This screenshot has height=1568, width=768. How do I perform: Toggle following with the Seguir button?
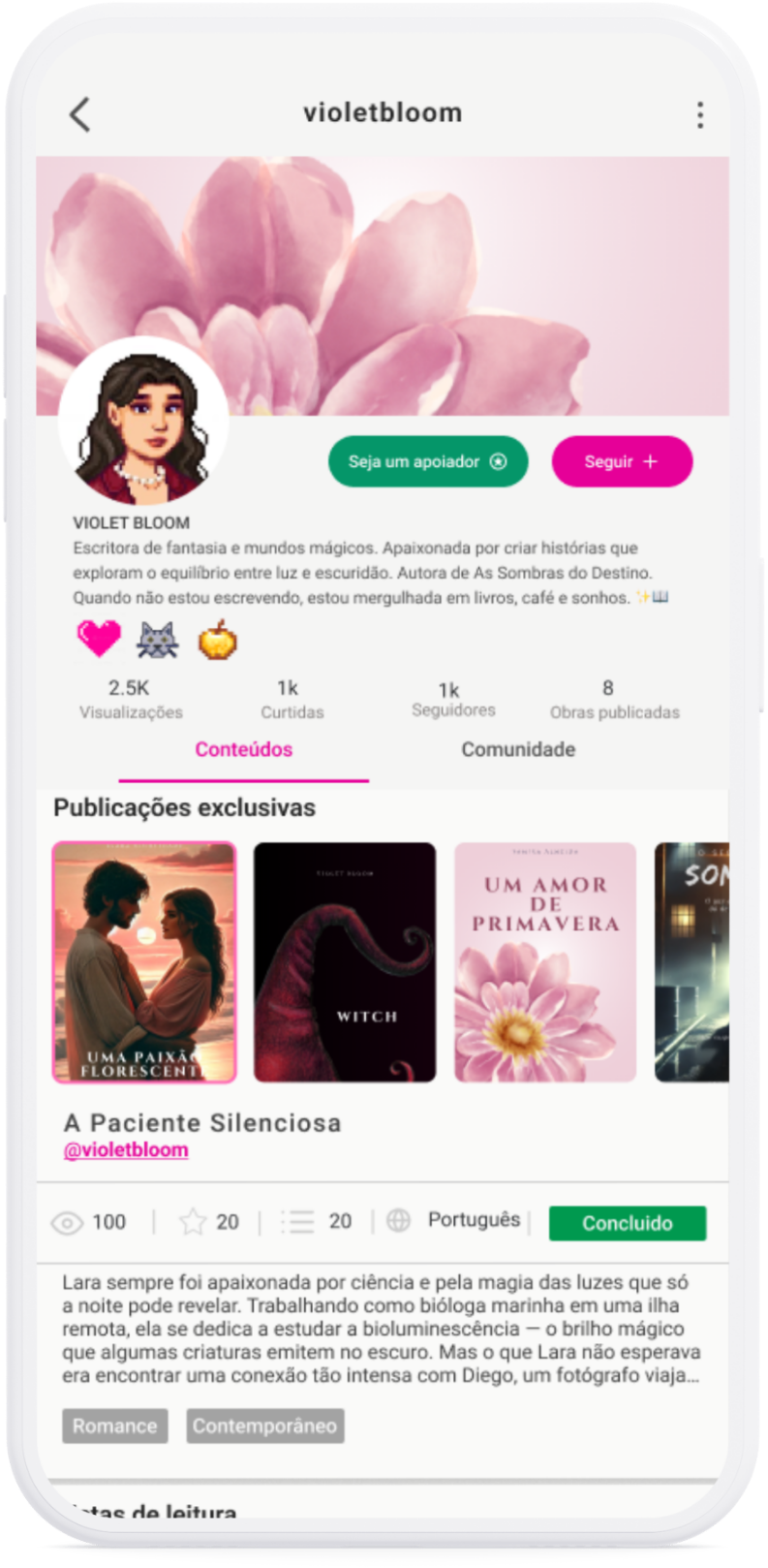pyautogui.click(x=621, y=462)
